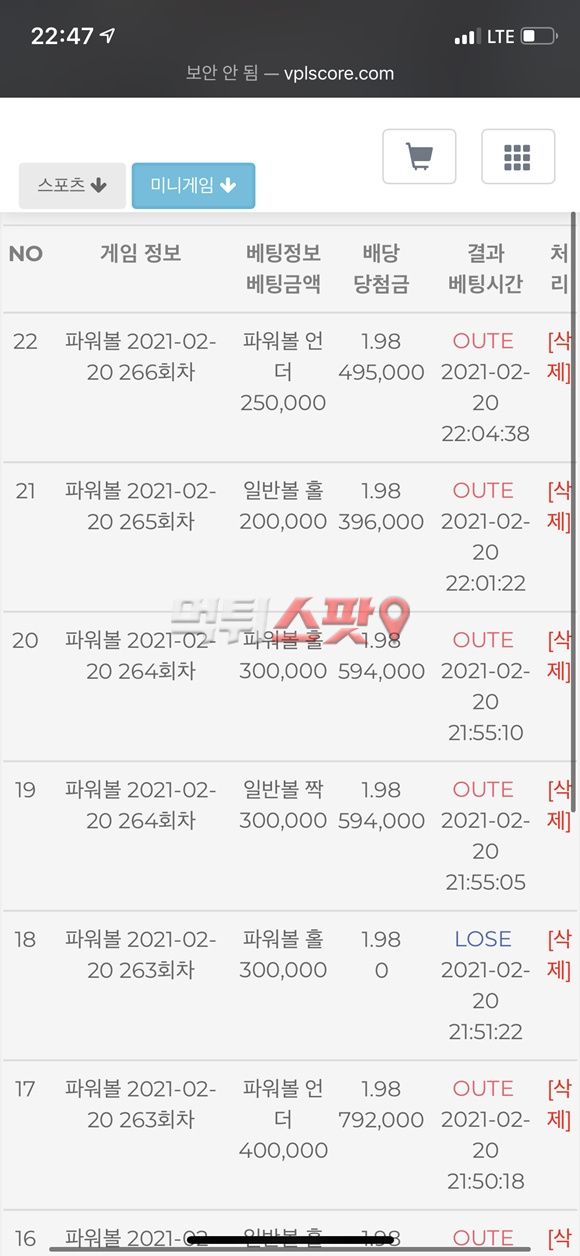Tap the vplscore.com address bar
The height and width of the screenshot is (1256, 580).
290,73
